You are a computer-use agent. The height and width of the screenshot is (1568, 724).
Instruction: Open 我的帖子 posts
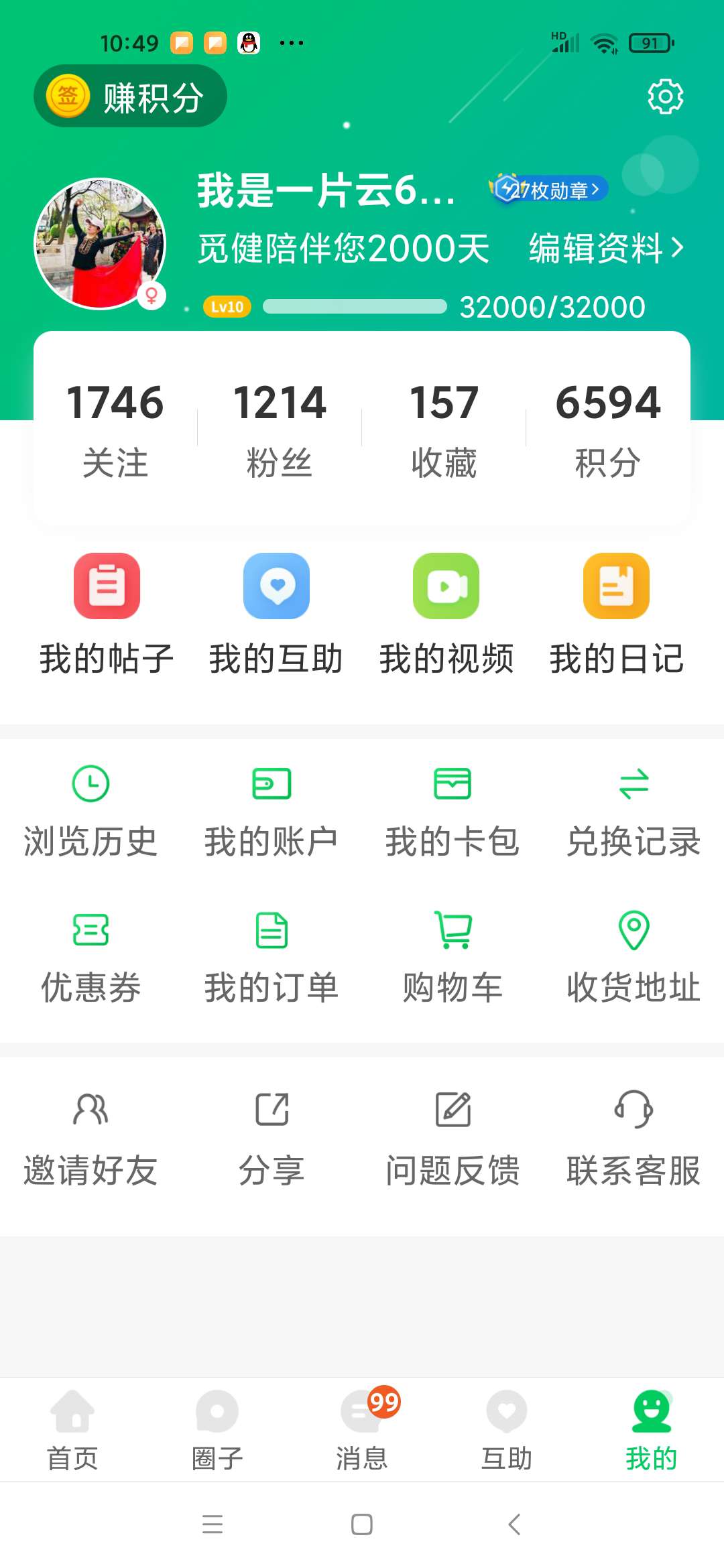pos(107,613)
